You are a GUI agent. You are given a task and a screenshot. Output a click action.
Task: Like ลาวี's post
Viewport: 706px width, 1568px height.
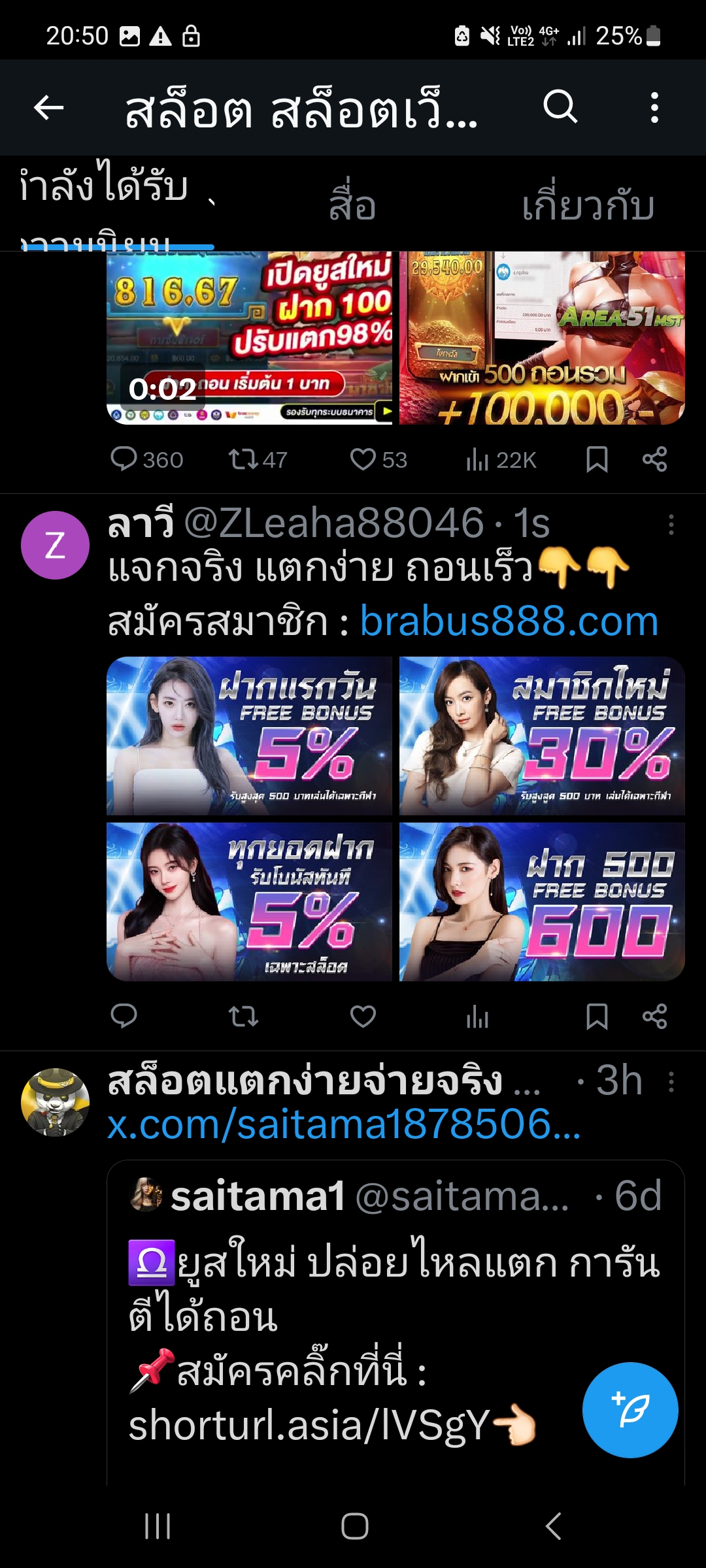pyautogui.click(x=363, y=1017)
